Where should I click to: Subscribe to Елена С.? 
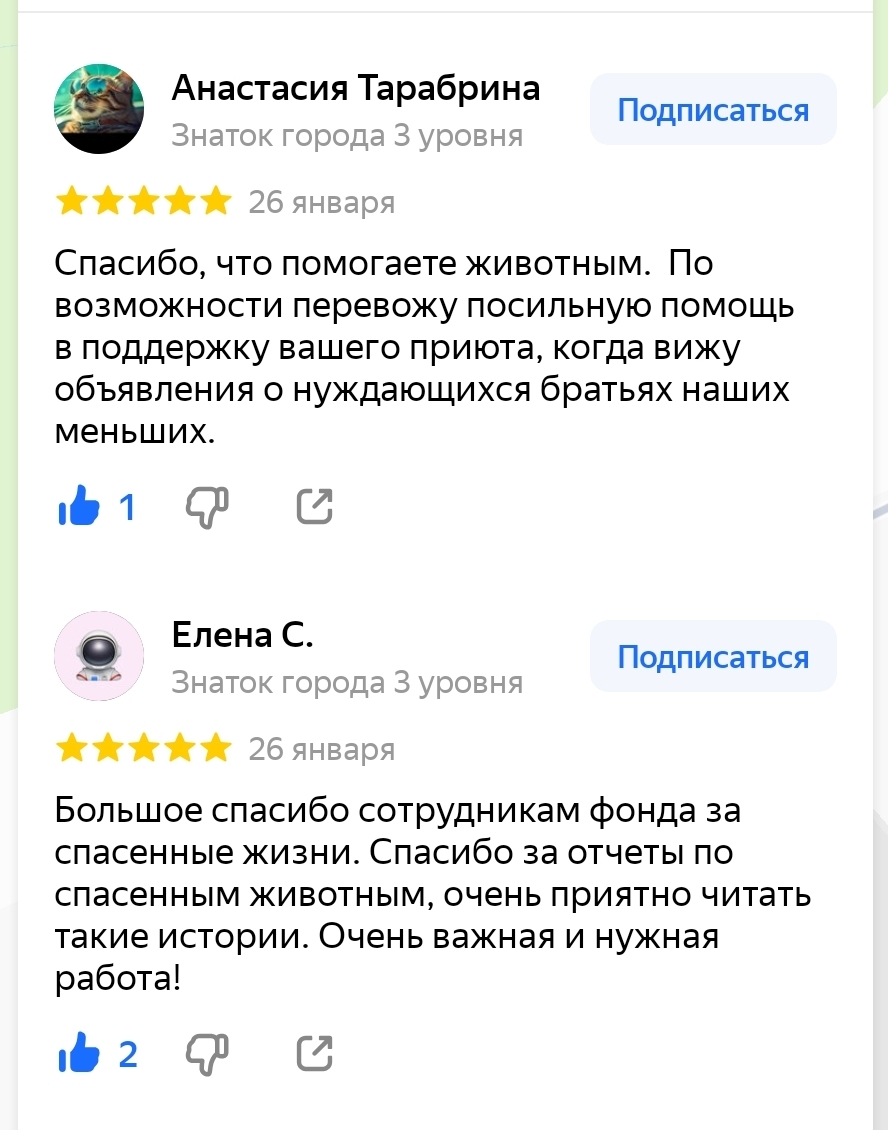click(x=712, y=657)
